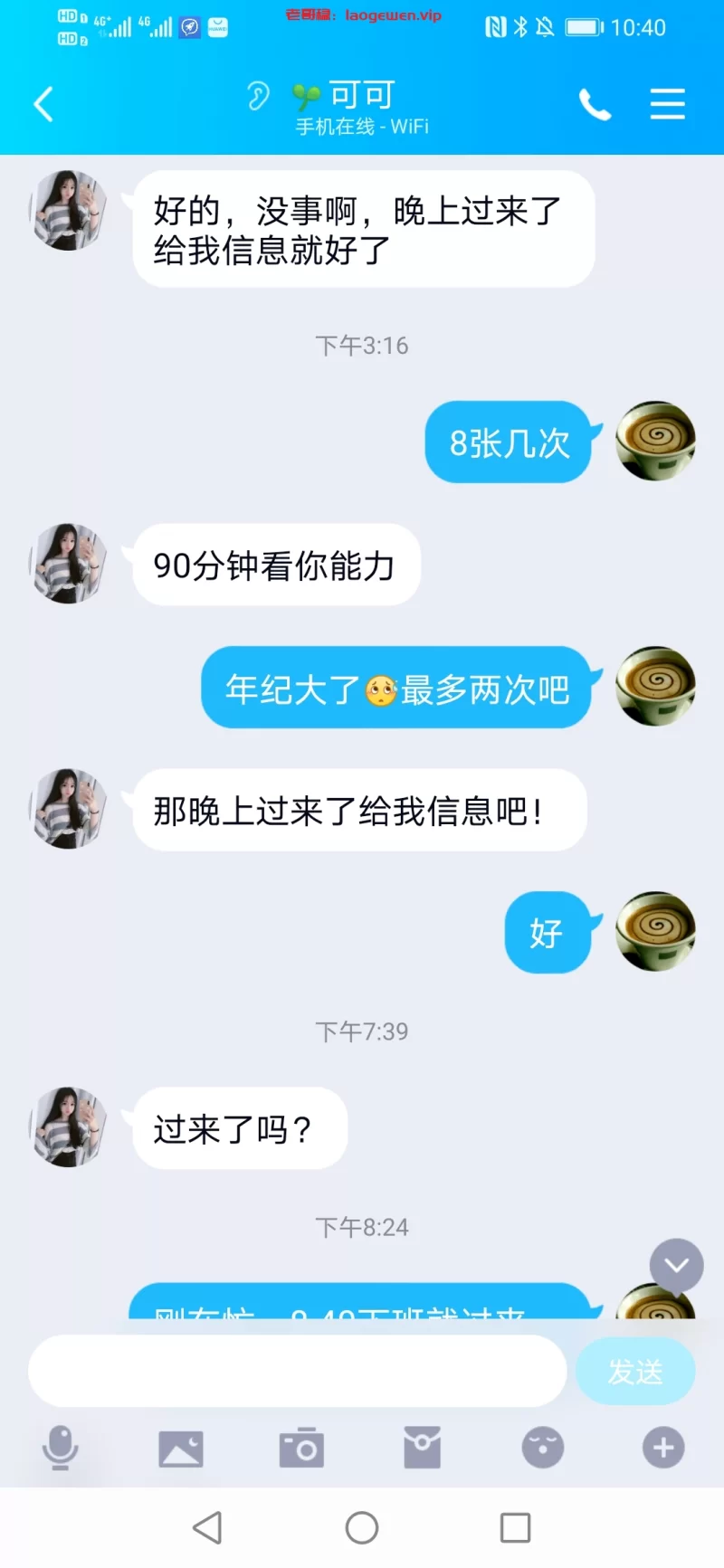Tap the 发送 send button

pos(634,1372)
